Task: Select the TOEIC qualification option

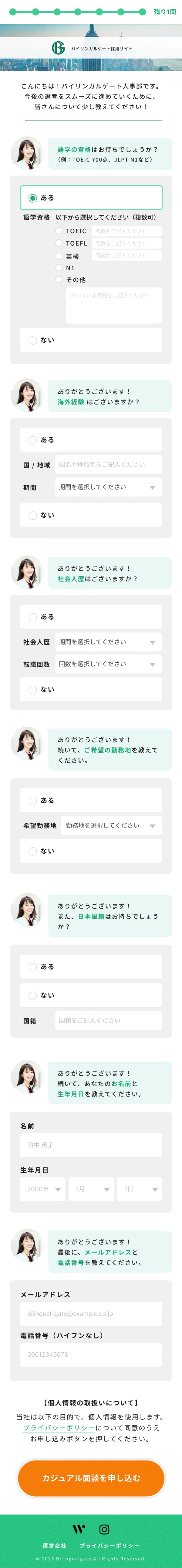Action: (59, 231)
